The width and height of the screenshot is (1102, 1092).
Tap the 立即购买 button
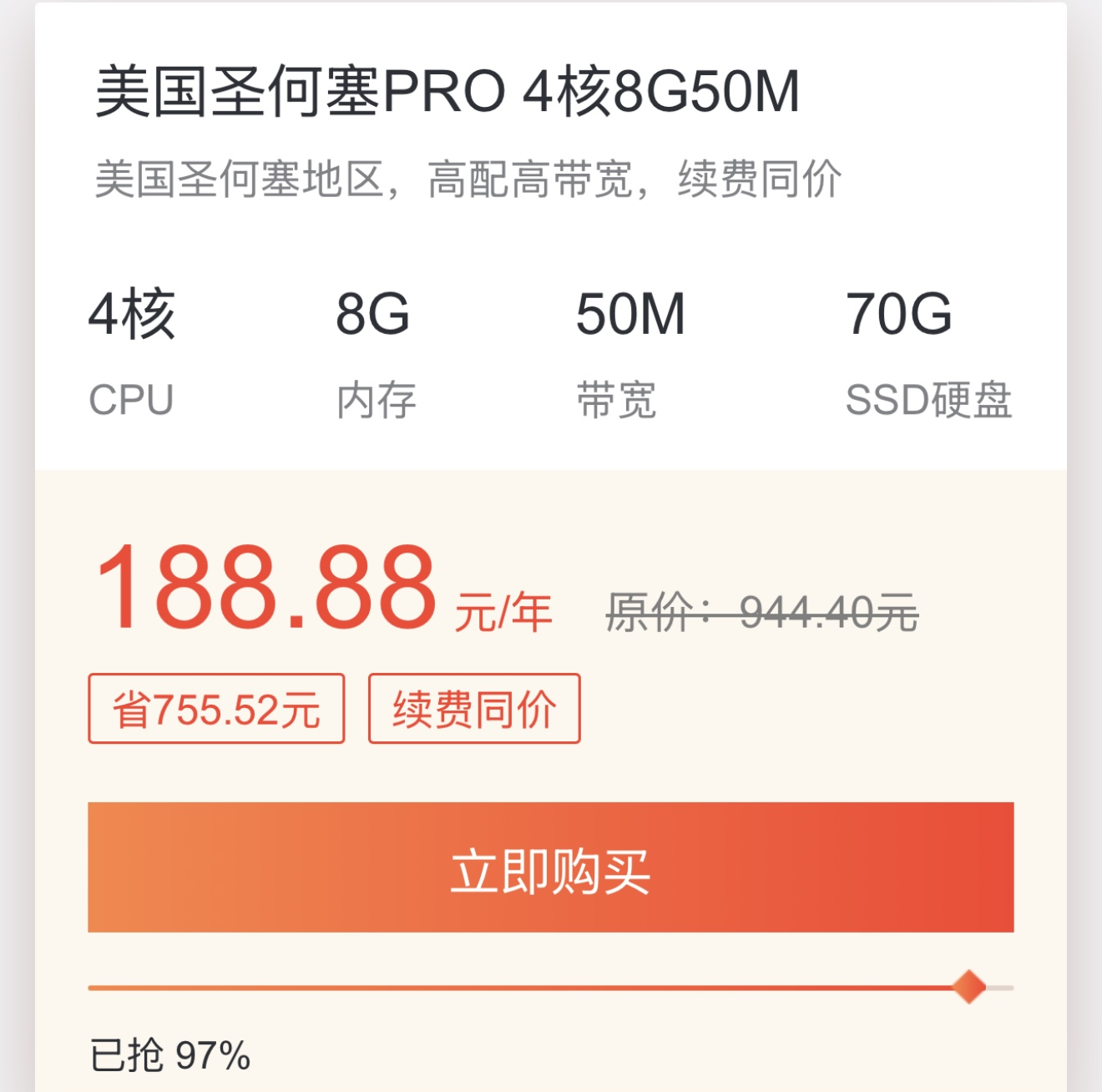(550, 867)
